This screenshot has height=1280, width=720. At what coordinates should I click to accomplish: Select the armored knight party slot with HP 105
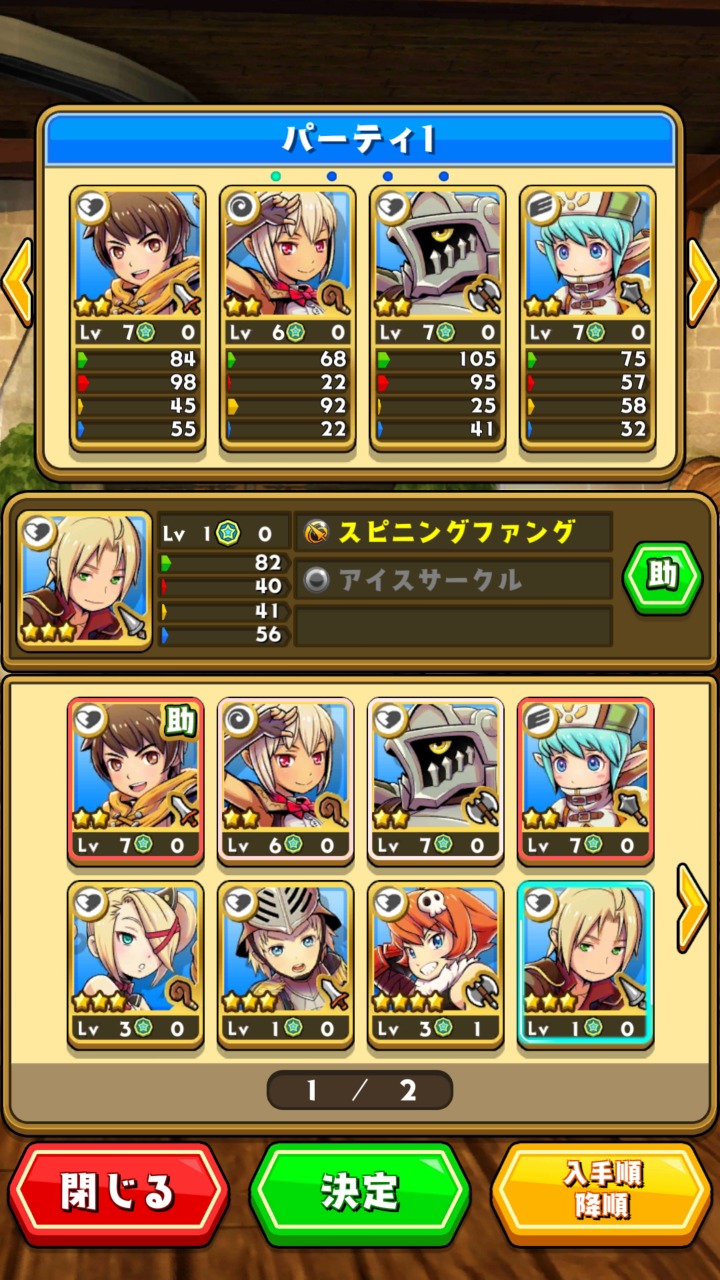click(x=438, y=315)
